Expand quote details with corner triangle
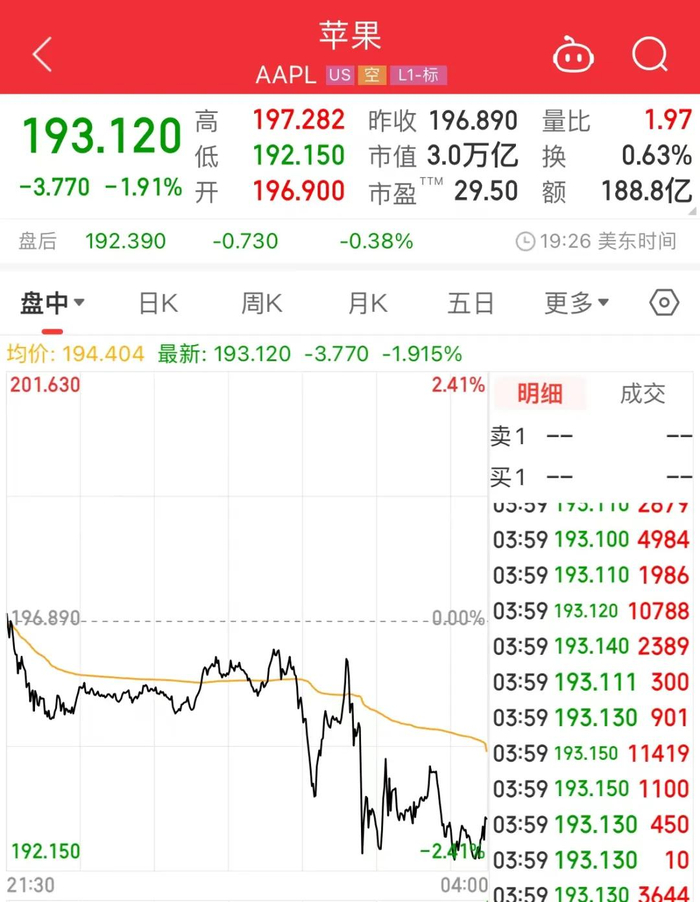The width and height of the screenshot is (700, 902). click(x=692, y=211)
